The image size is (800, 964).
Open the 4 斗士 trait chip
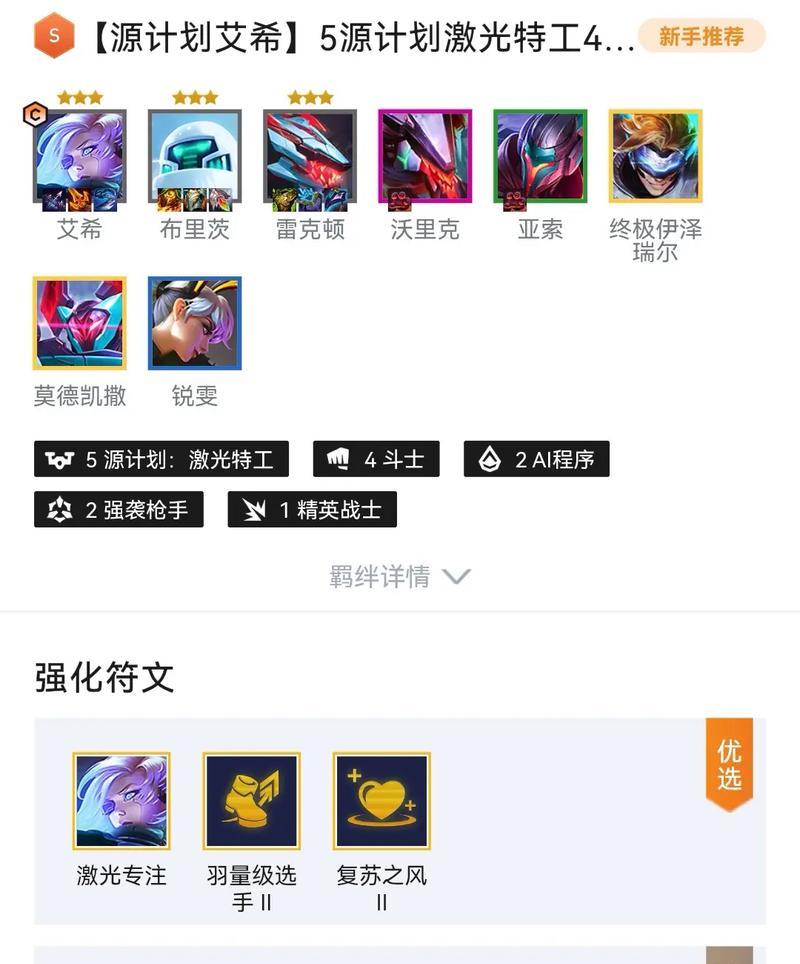pos(376,459)
